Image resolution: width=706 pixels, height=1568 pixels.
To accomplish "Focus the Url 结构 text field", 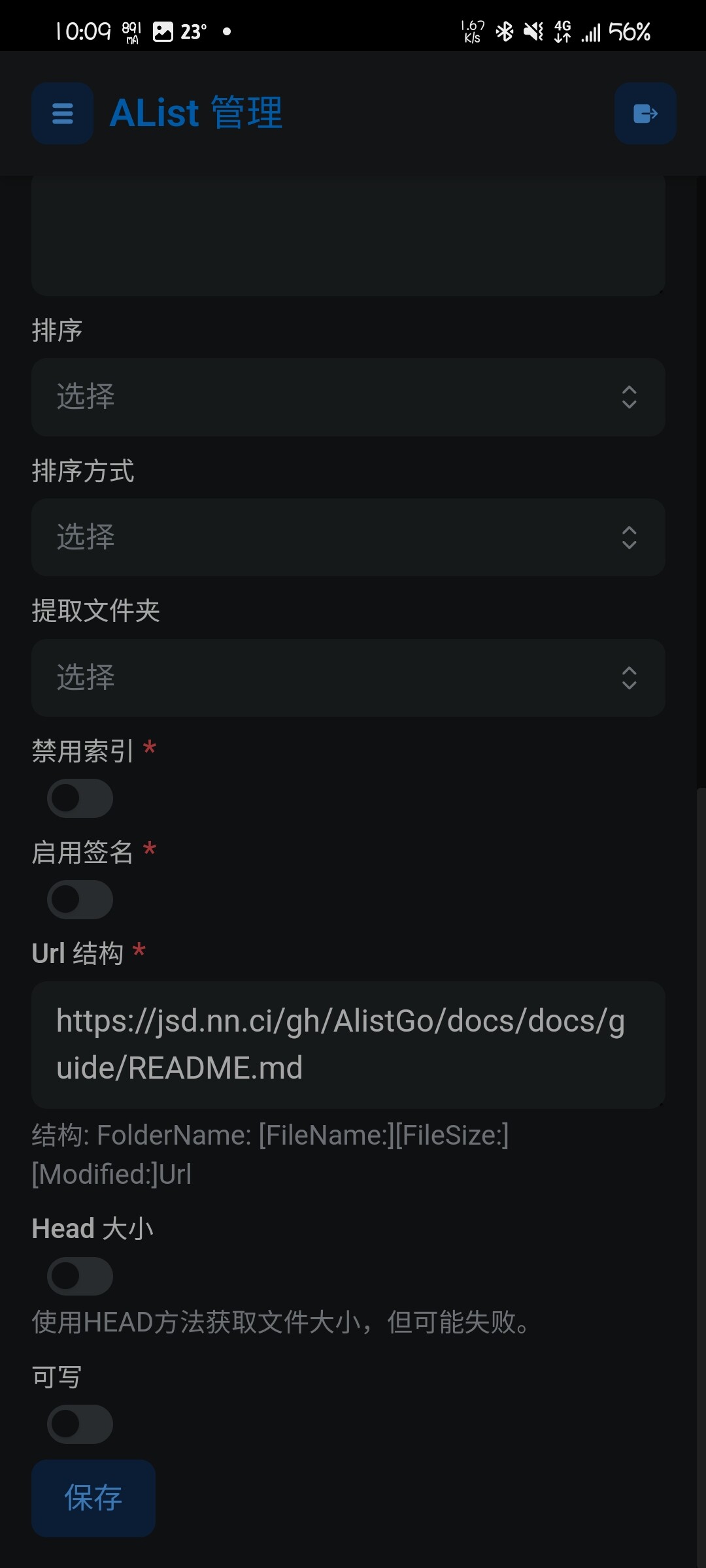I will pyautogui.click(x=348, y=1045).
